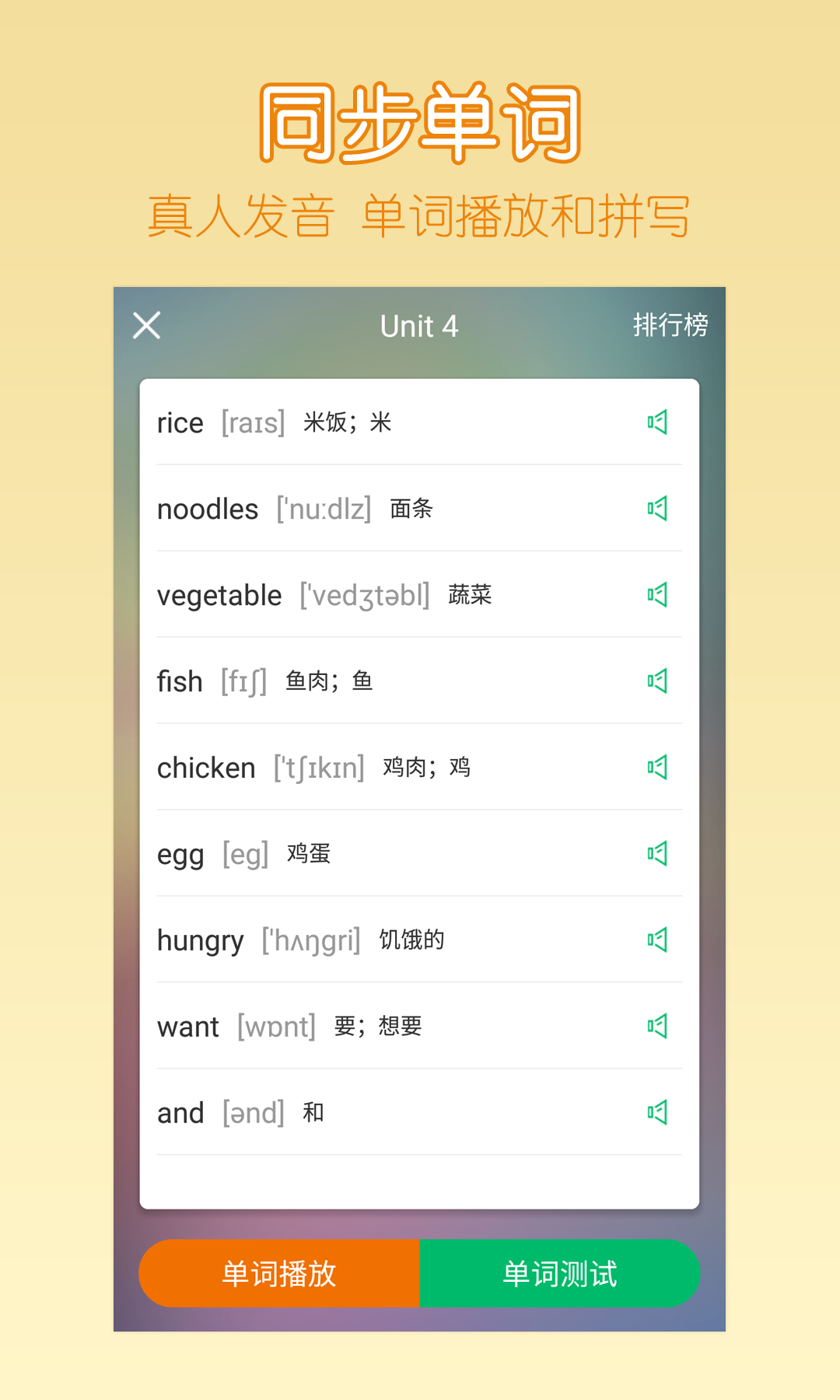Tap the entry for the word egg
The height and width of the screenshot is (1400, 840).
(180, 854)
